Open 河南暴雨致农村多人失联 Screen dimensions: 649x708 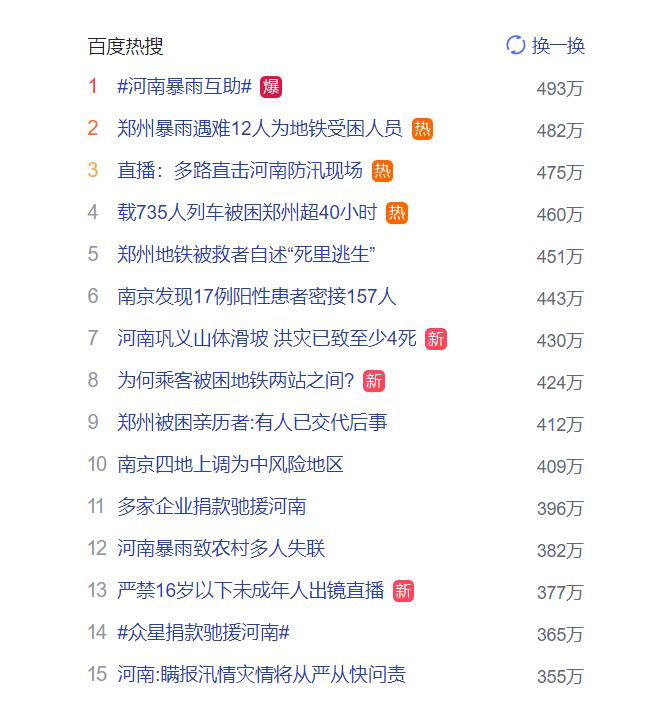point(221,549)
